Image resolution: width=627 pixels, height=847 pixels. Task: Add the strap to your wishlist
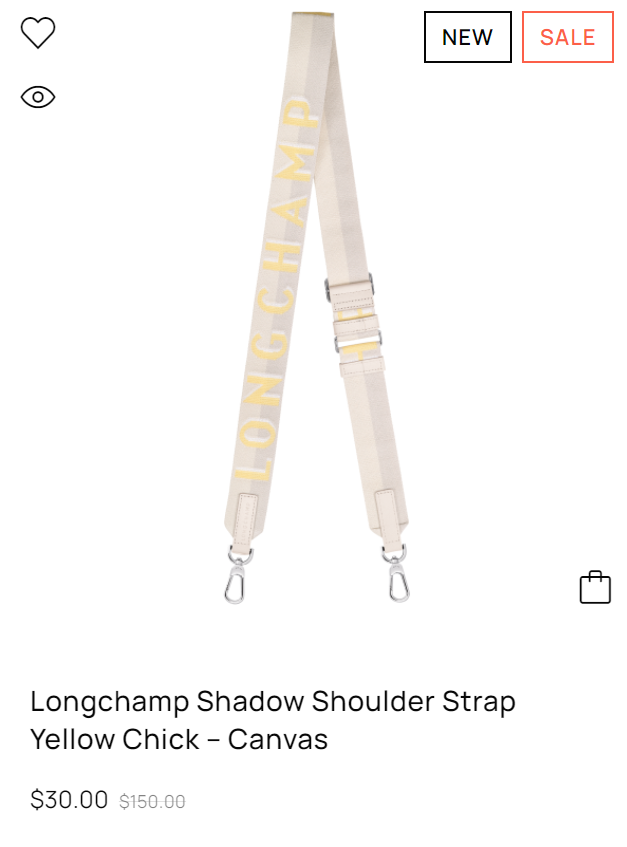tap(38, 33)
